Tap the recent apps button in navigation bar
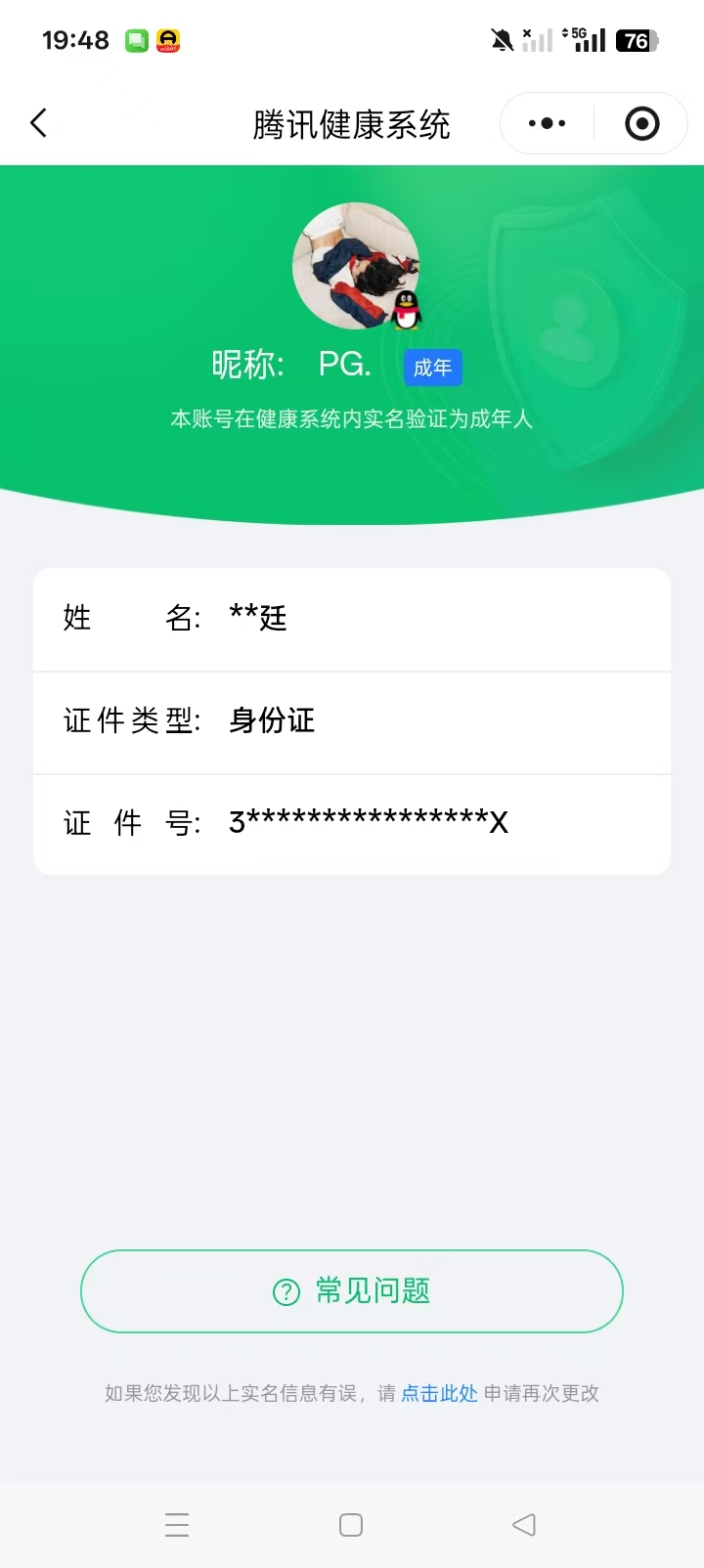Screen dimensions: 704x1568 coord(177,1523)
